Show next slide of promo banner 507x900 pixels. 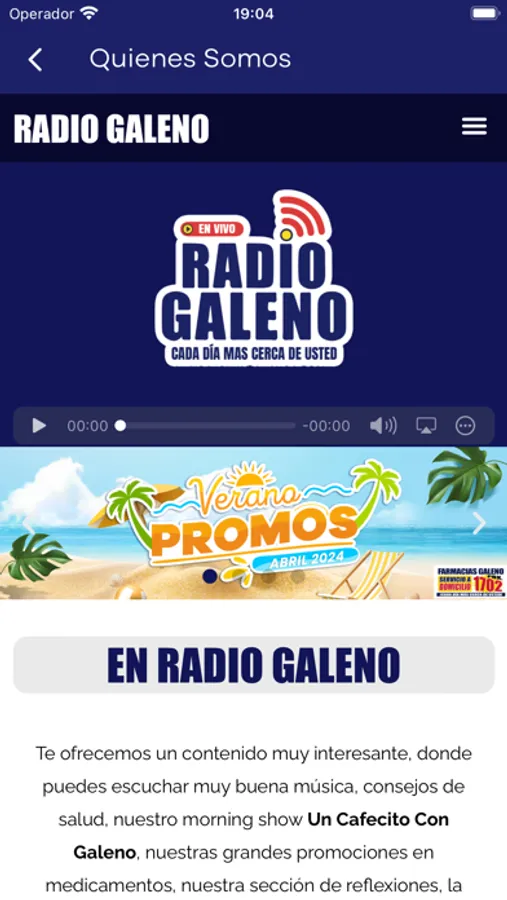pos(479,523)
